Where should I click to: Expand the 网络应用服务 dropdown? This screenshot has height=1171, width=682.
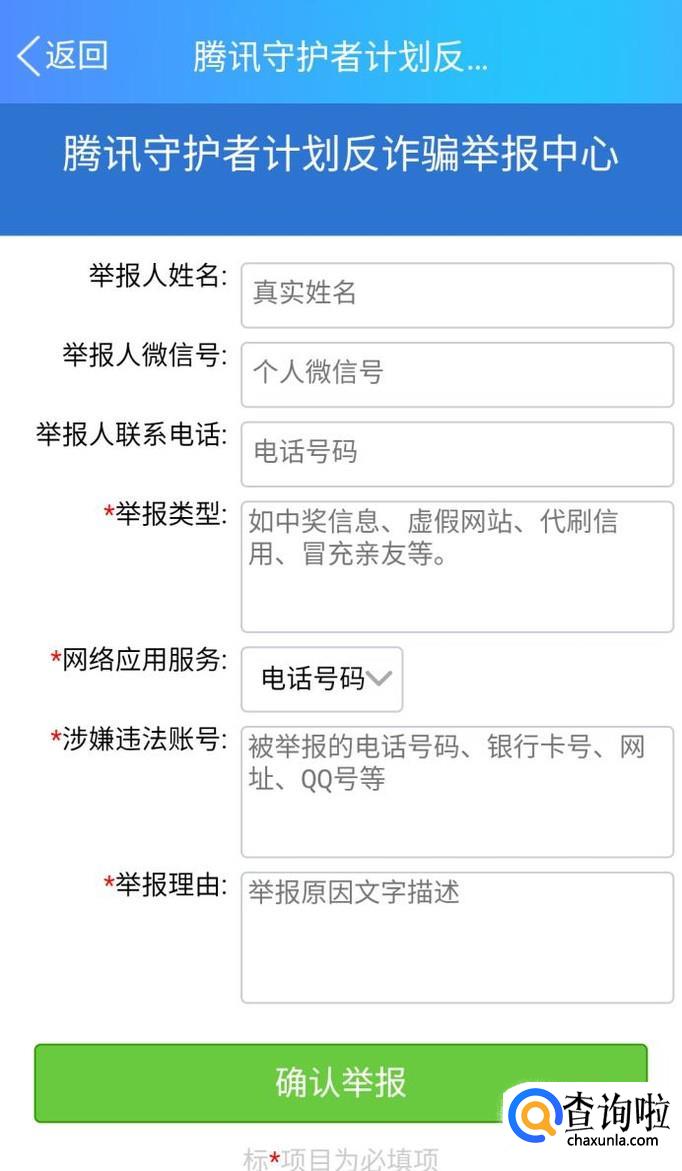[322, 679]
